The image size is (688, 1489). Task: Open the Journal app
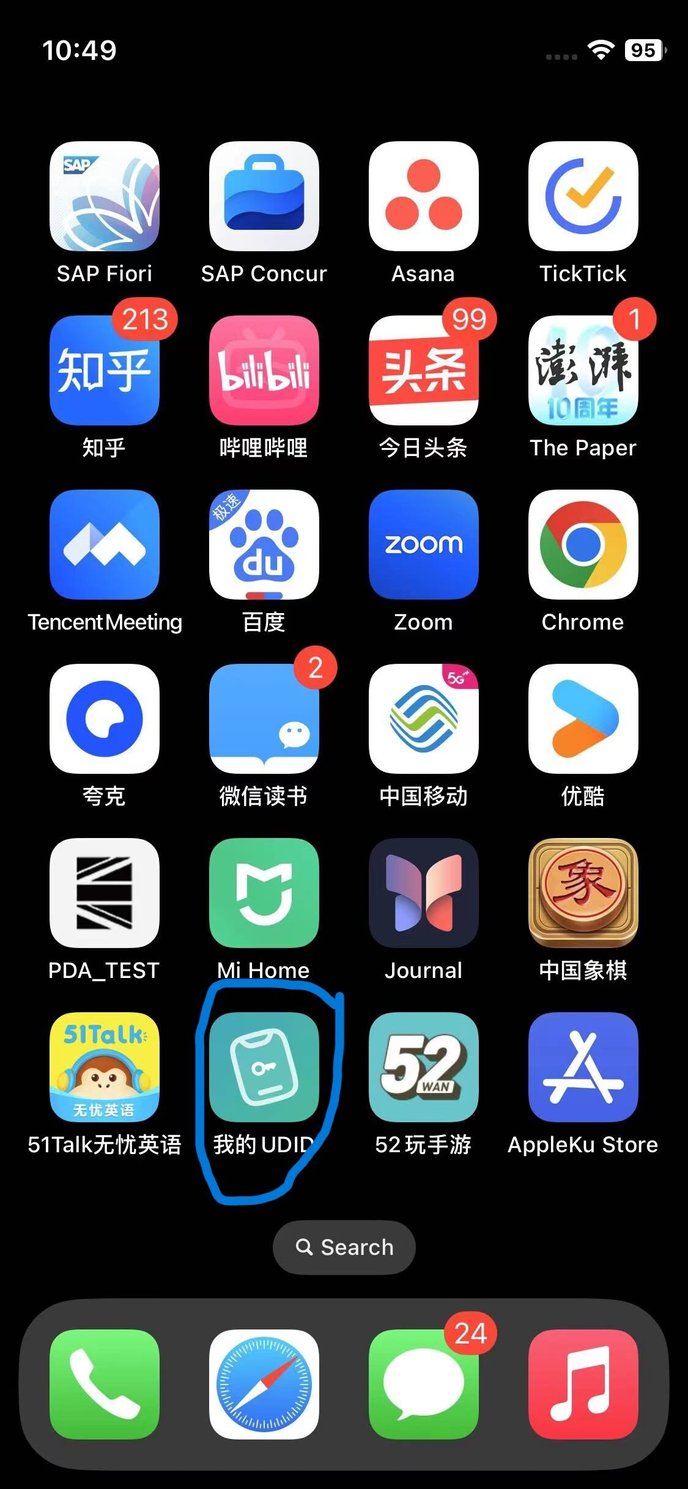click(423, 893)
